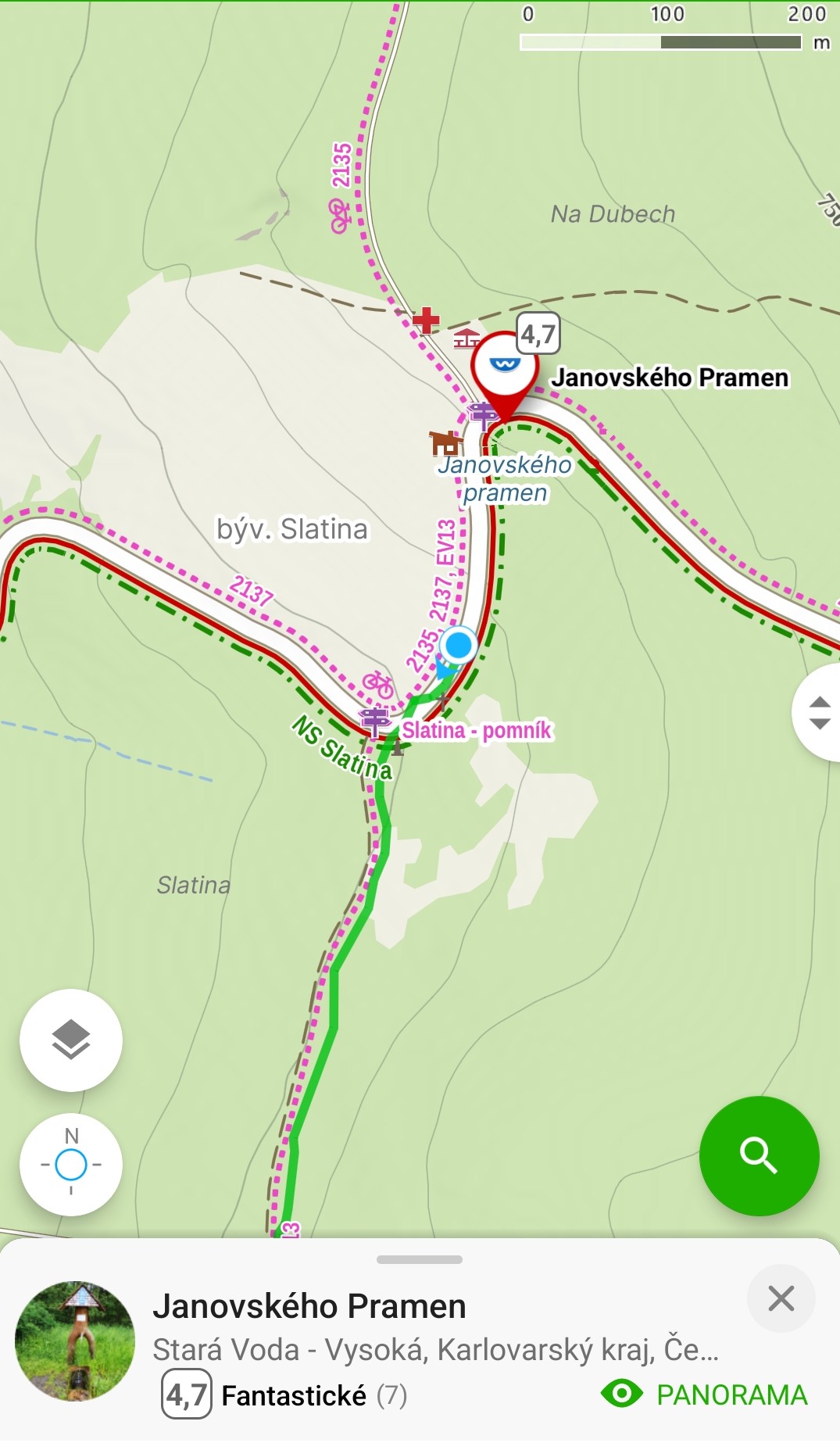Tap the up-down arrows control at map edge
Image resolution: width=840 pixels, height=1450 pixels.
pyautogui.click(x=819, y=712)
